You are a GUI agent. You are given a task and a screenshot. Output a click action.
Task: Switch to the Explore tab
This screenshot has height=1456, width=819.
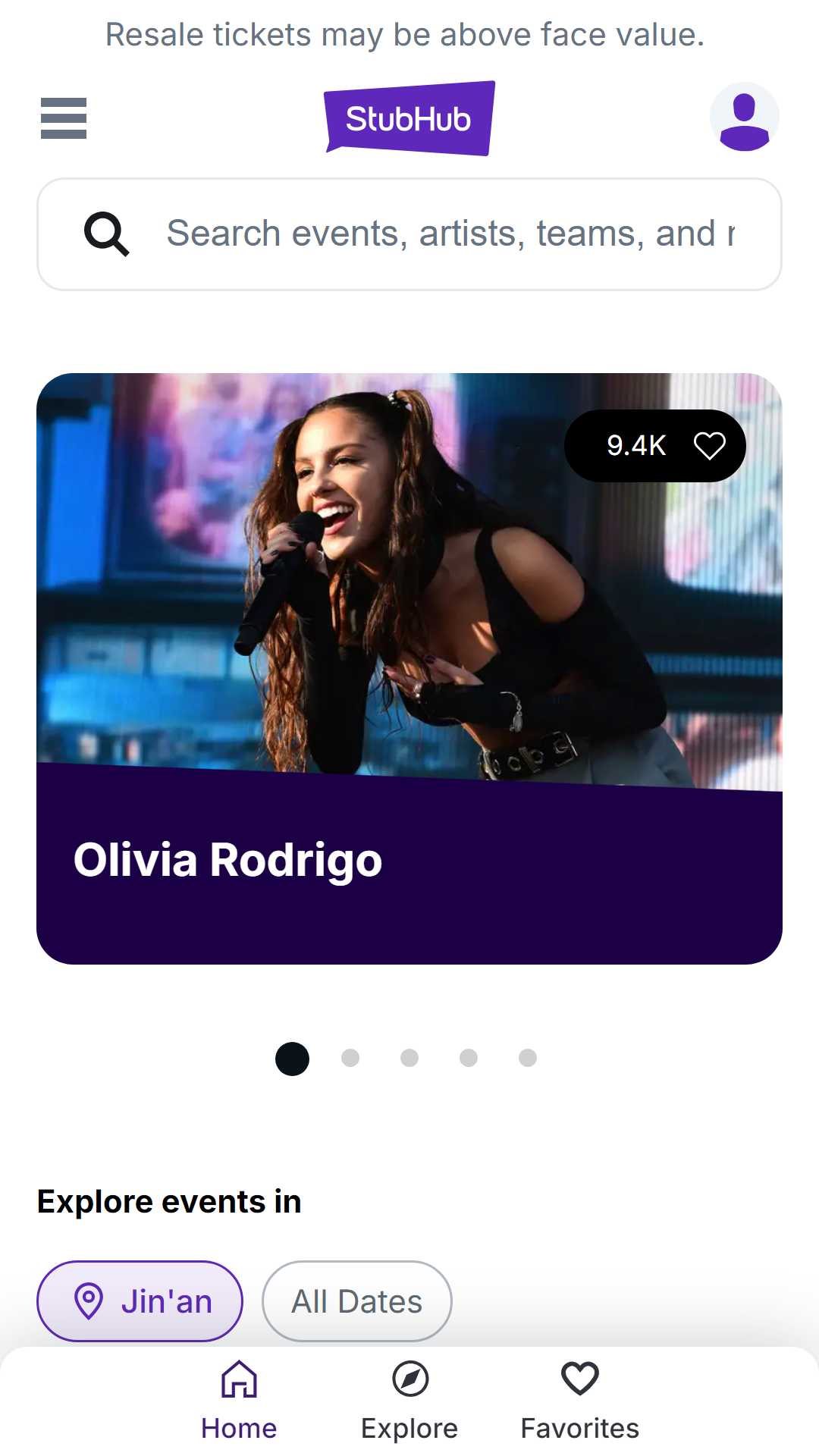coord(409,1401)
